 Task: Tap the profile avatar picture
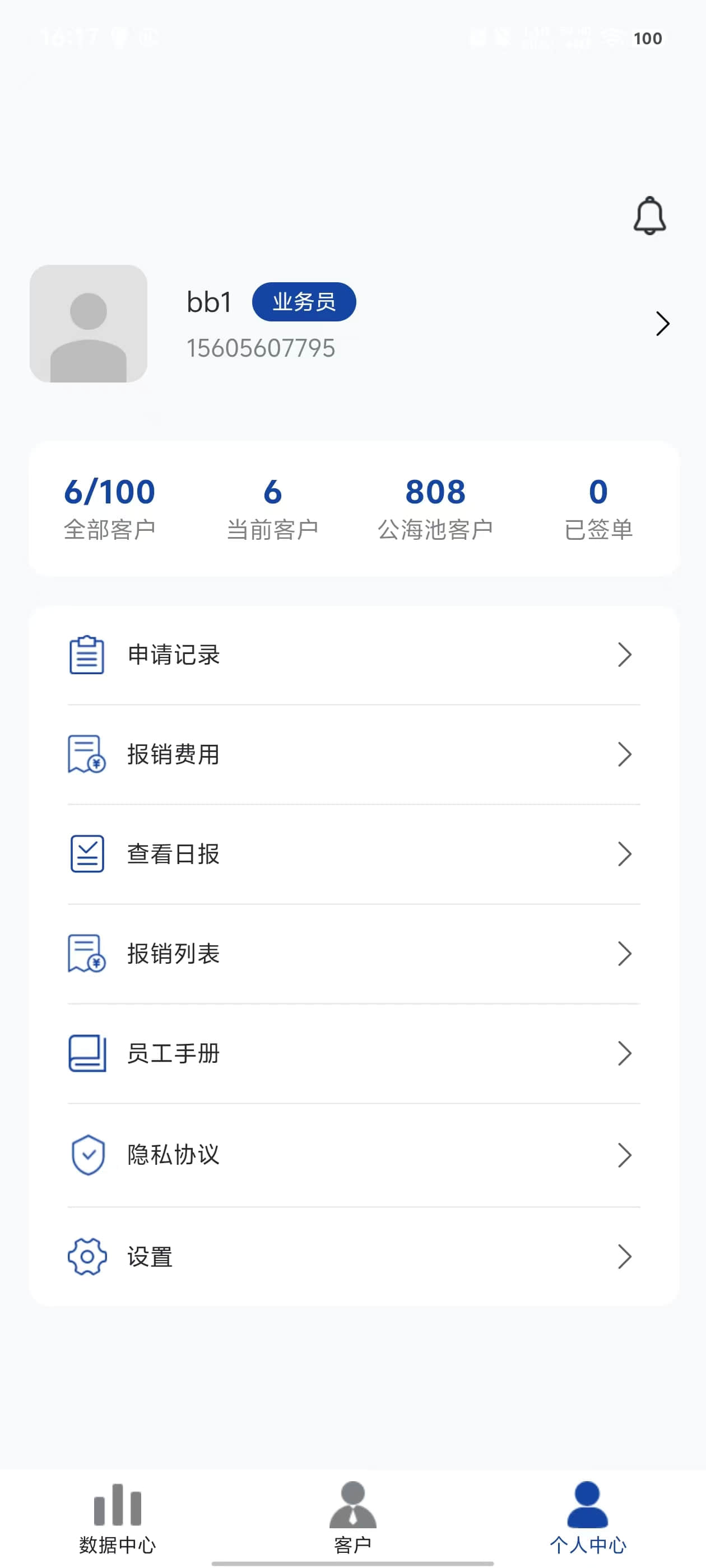pos(89,324)
